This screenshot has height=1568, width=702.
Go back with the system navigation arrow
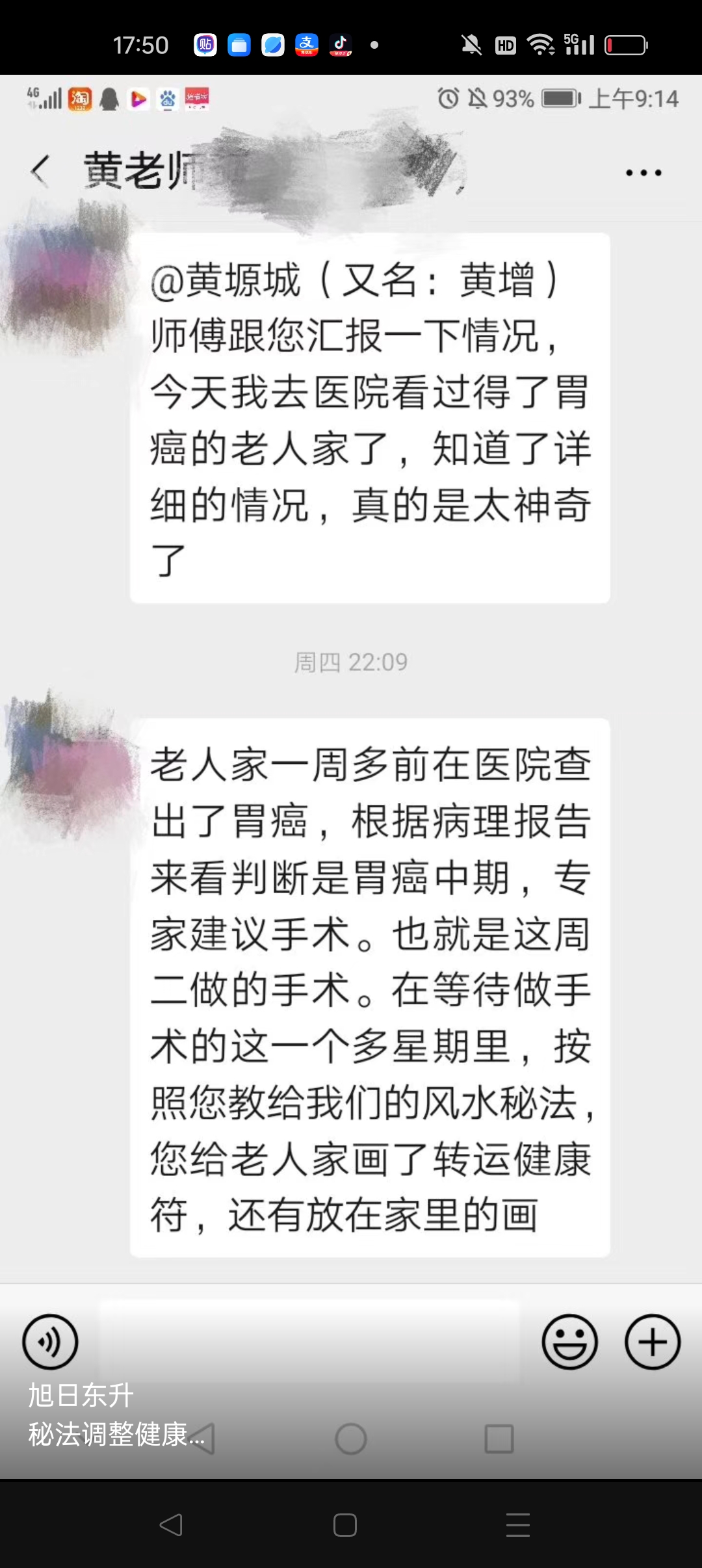point(171,1525)
